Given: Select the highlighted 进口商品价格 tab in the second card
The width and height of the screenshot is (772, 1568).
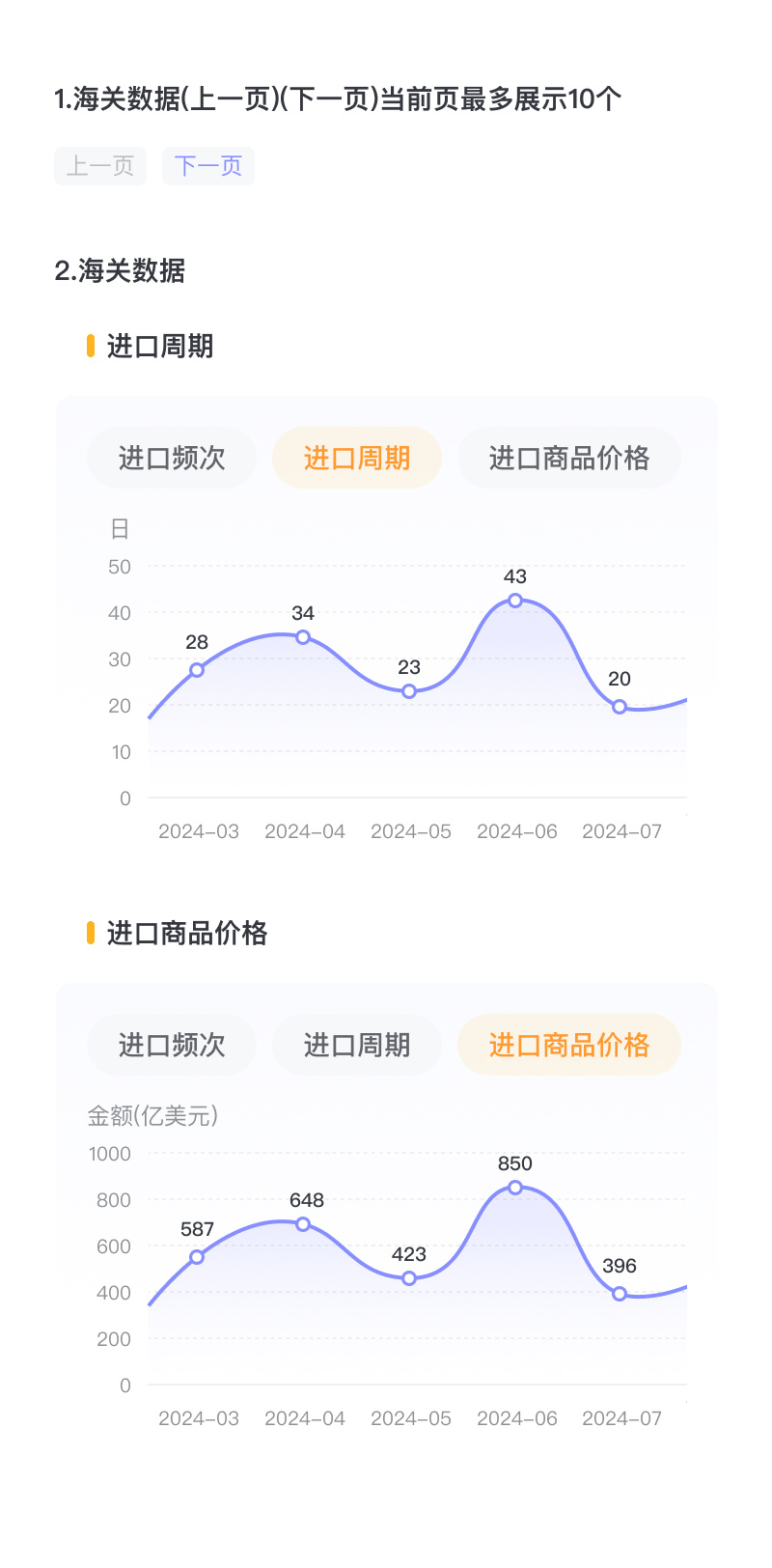Looking at the screenshot, I should click(x=569, y=1045).
